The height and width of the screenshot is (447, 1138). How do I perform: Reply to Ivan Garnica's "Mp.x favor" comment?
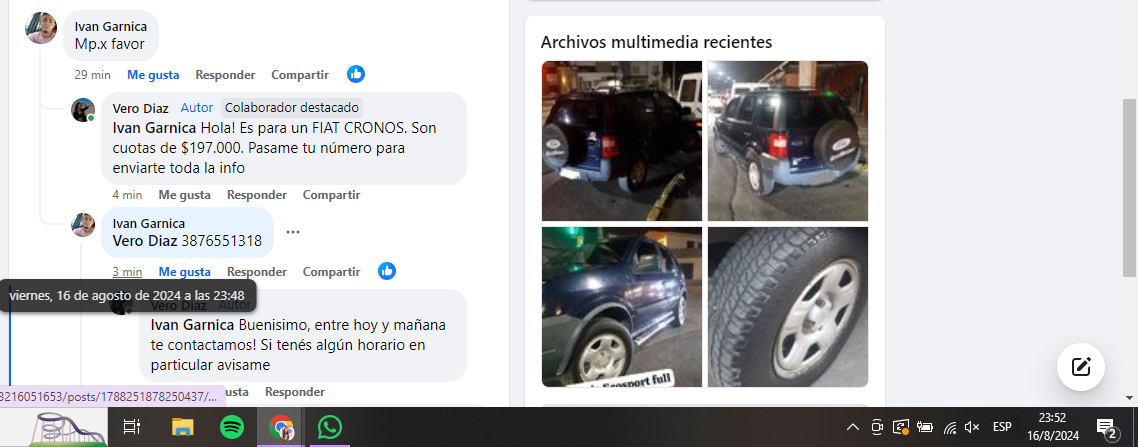pyautogui.click(x=225, y=75)
